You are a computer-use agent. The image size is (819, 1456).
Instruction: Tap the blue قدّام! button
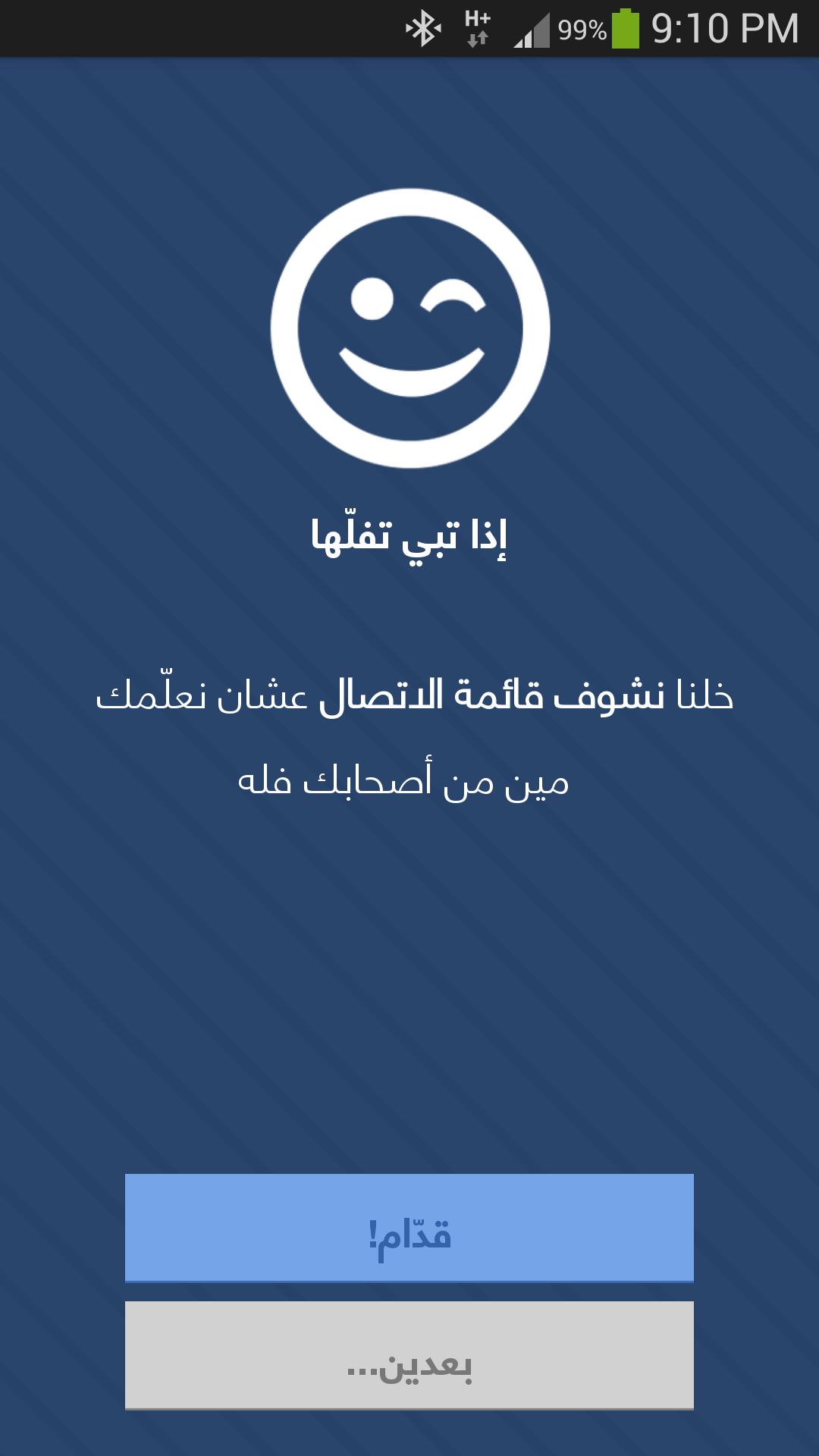coord(409,1227)
